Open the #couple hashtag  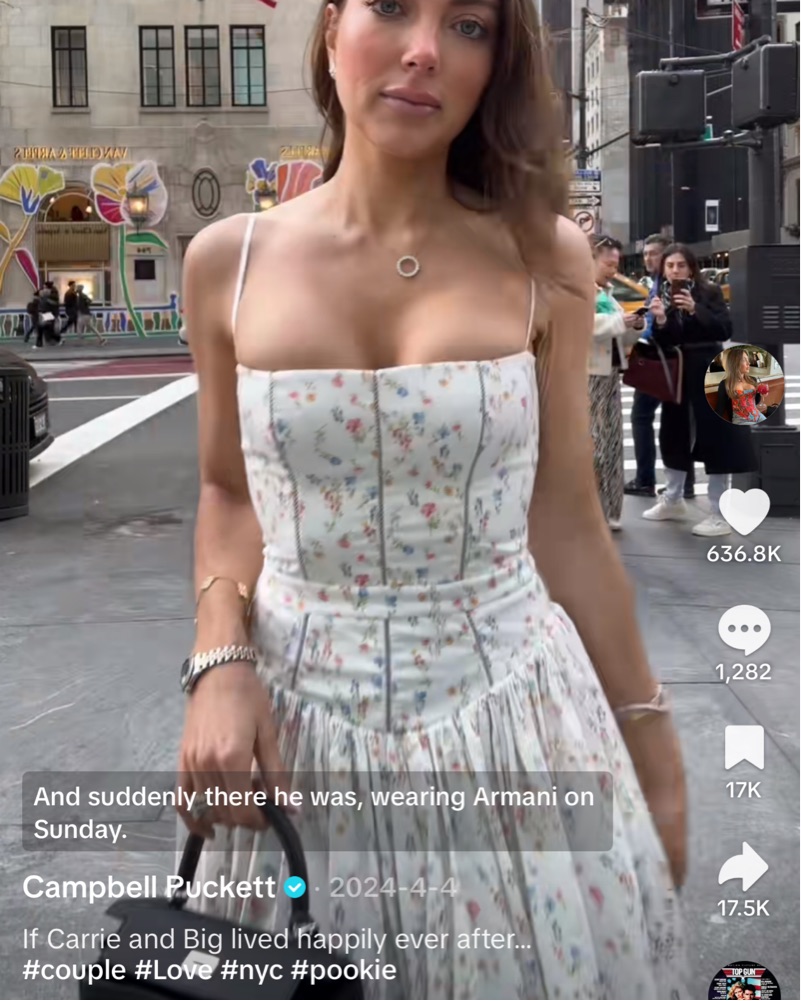pyautogui.click(x=74, y=970)
